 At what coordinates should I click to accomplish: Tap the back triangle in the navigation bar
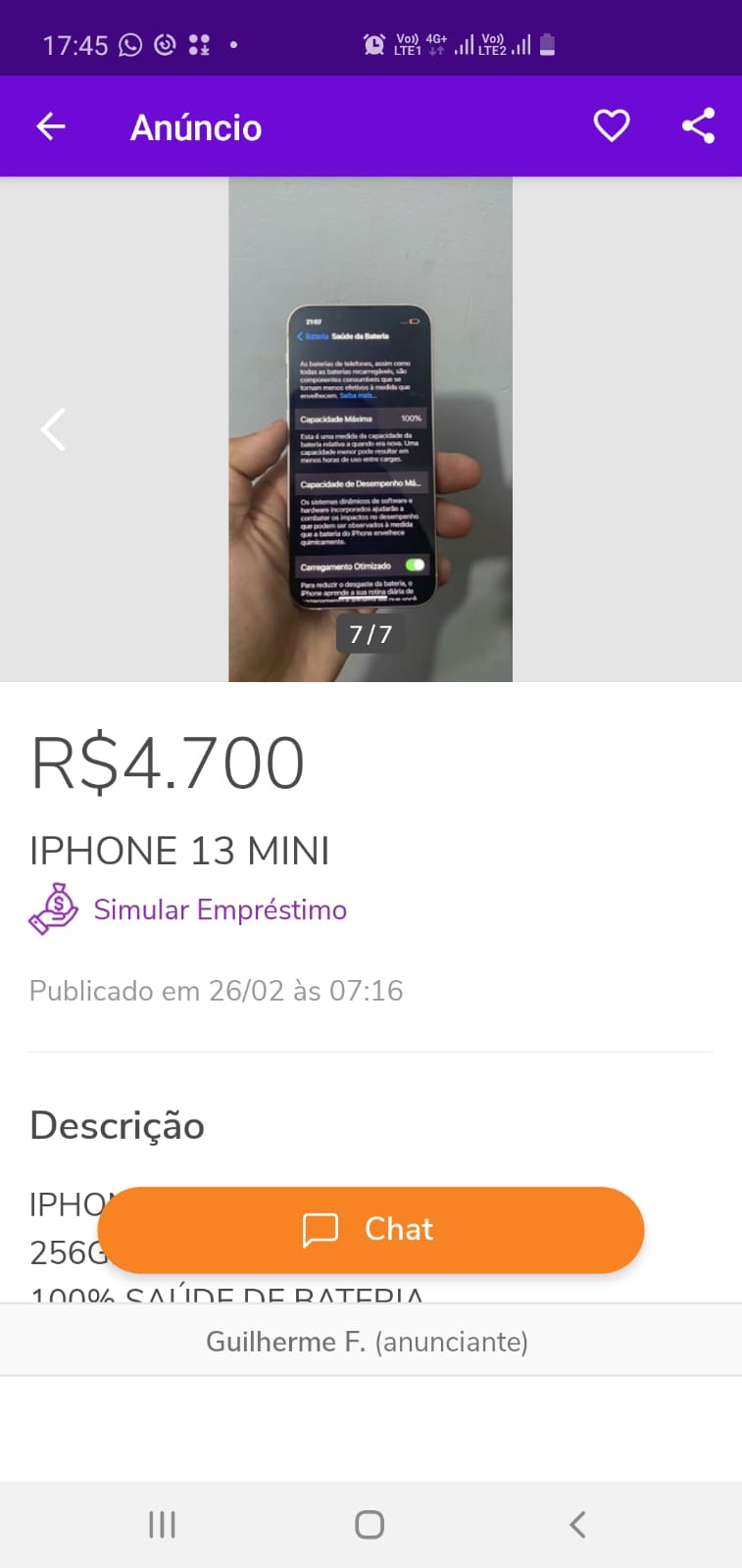[576, 1524]
